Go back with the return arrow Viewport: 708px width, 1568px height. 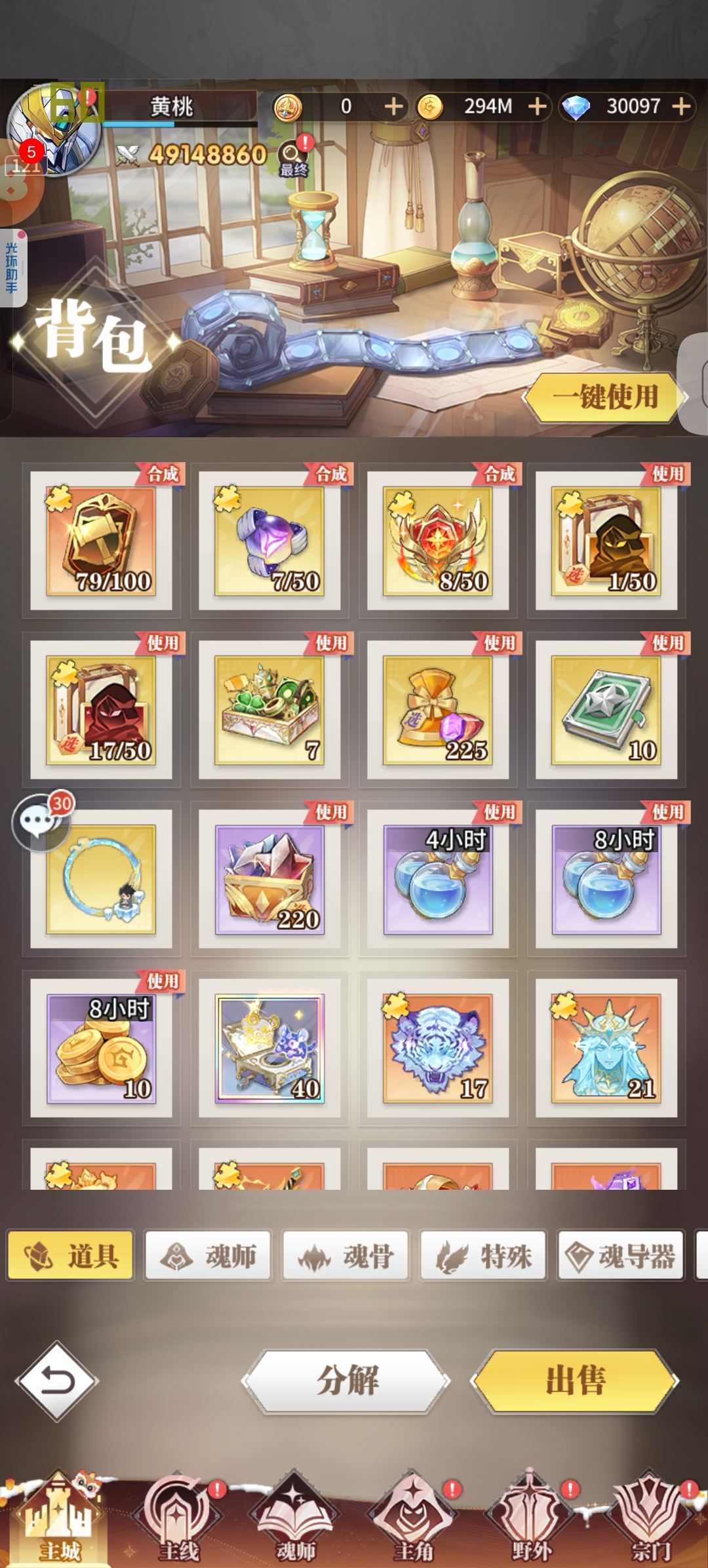coord(58,1382)
